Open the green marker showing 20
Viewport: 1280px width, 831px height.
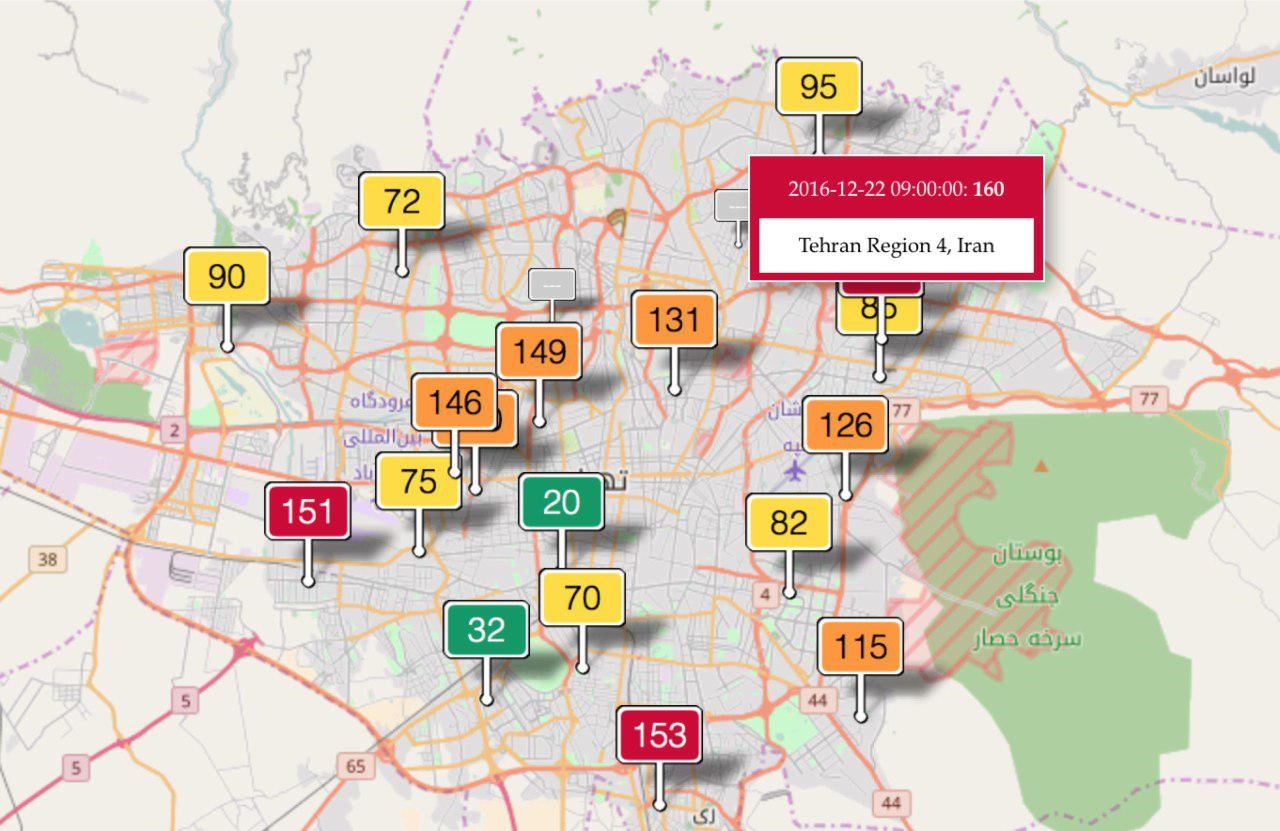pyautogui.click(x=561, y=503)
